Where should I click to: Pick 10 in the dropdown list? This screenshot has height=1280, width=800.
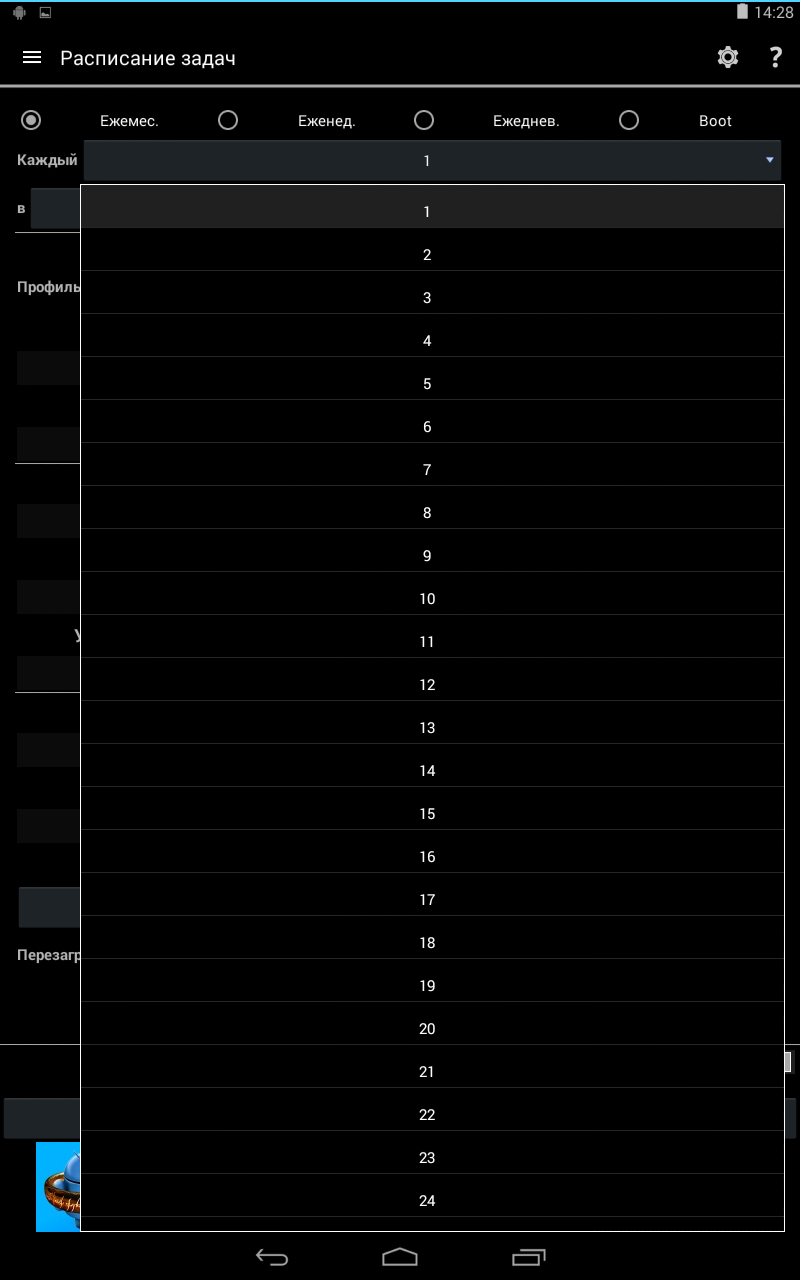tap(427, 599)
